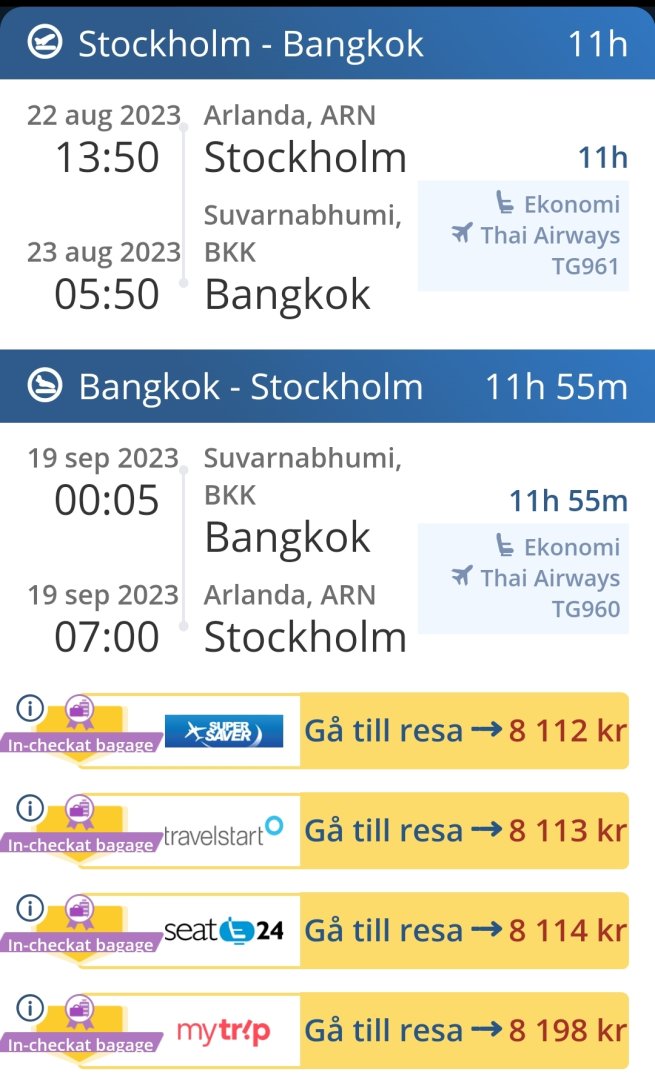Show info icon for the Supersaver offer

30,708
